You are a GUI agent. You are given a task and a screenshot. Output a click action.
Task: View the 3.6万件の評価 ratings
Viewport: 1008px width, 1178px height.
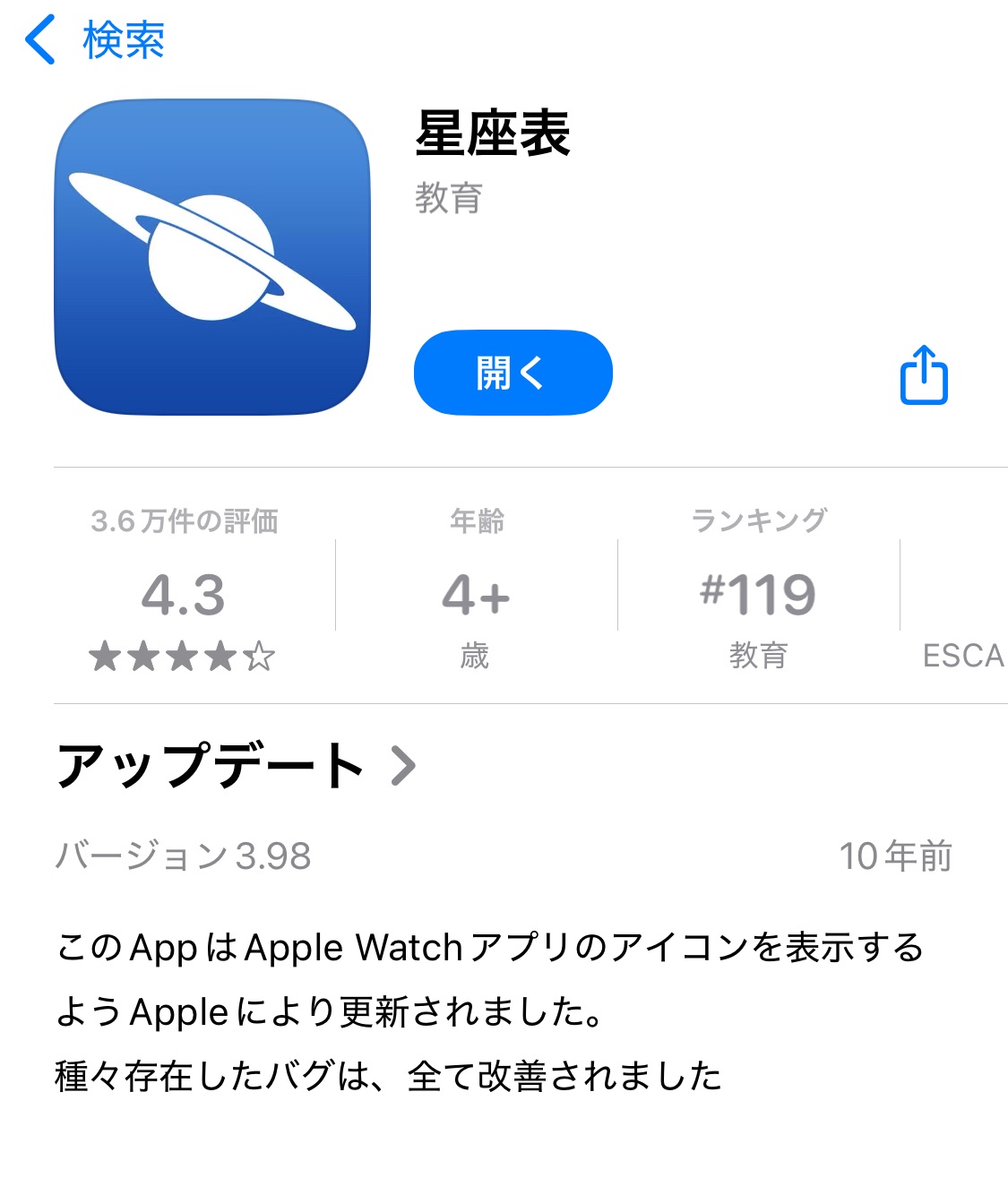(x=184, y=593)
